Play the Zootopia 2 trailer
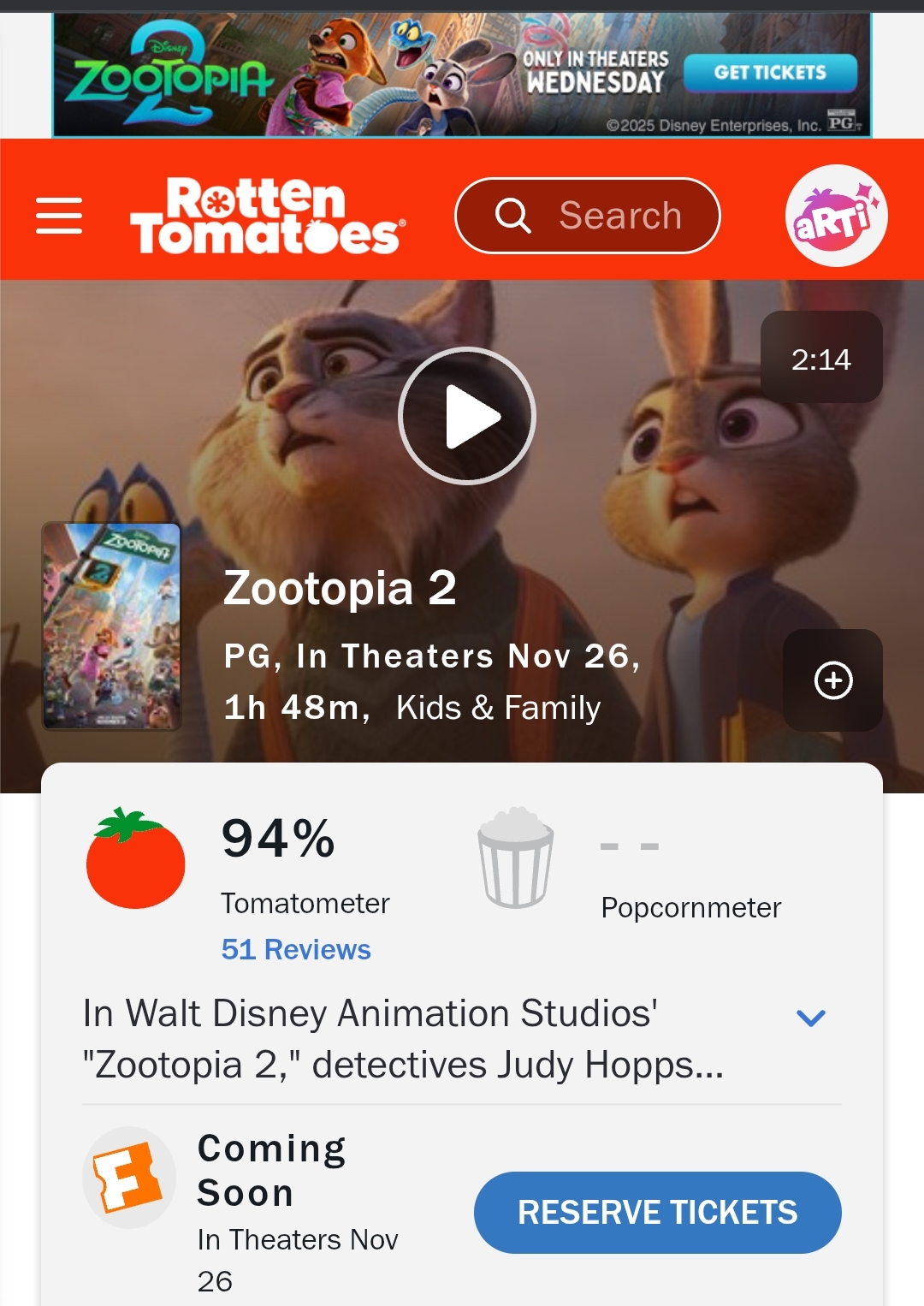 [x=466, y=417]
